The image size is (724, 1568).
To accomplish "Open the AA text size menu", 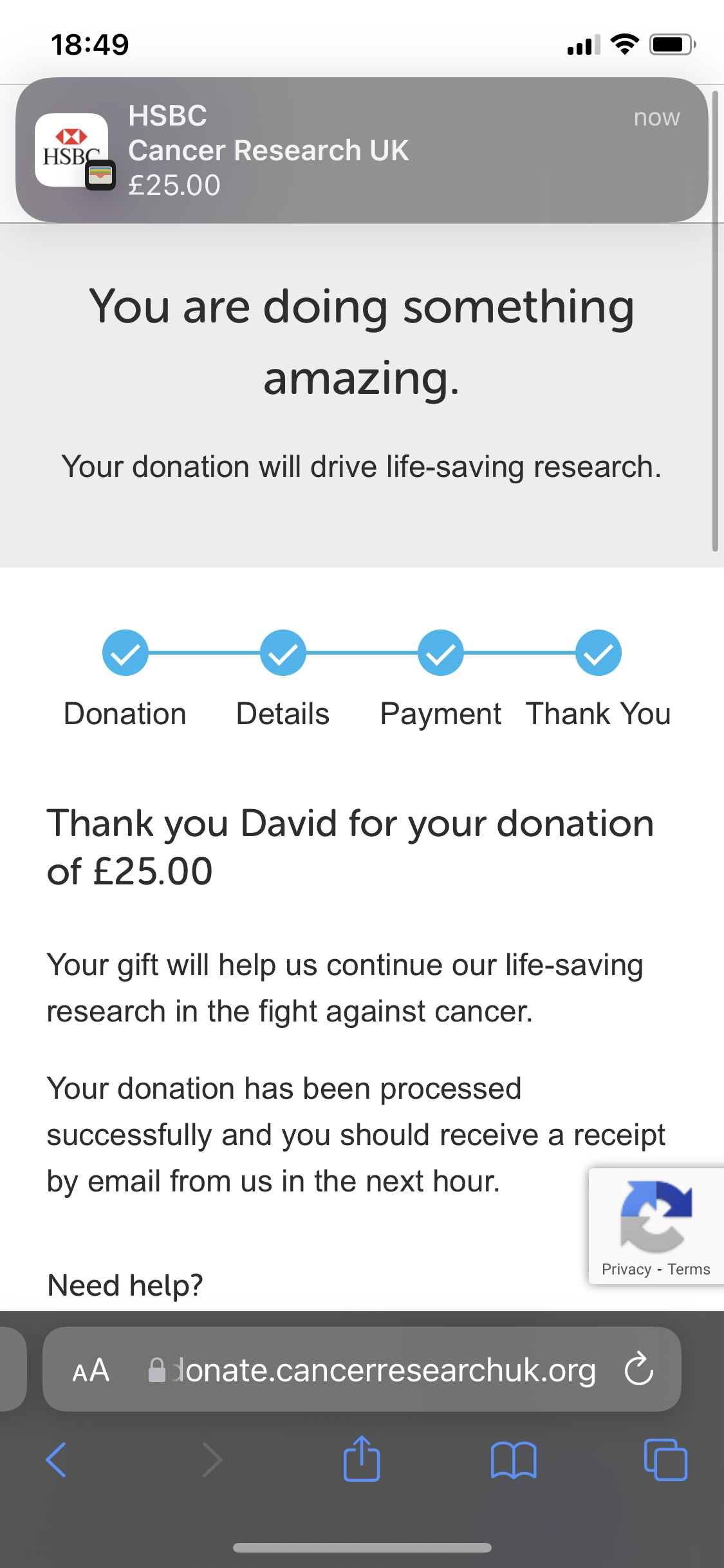I will 91,1370.
